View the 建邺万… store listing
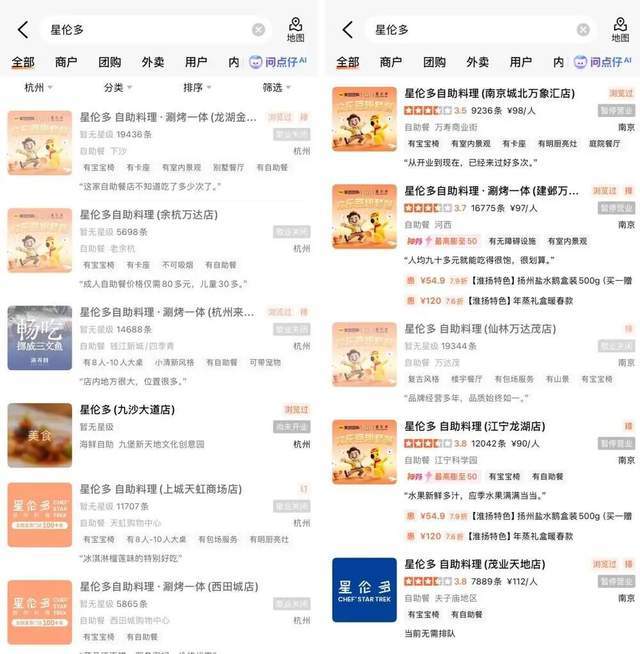 pyautogui.click(x=484, y=244)
